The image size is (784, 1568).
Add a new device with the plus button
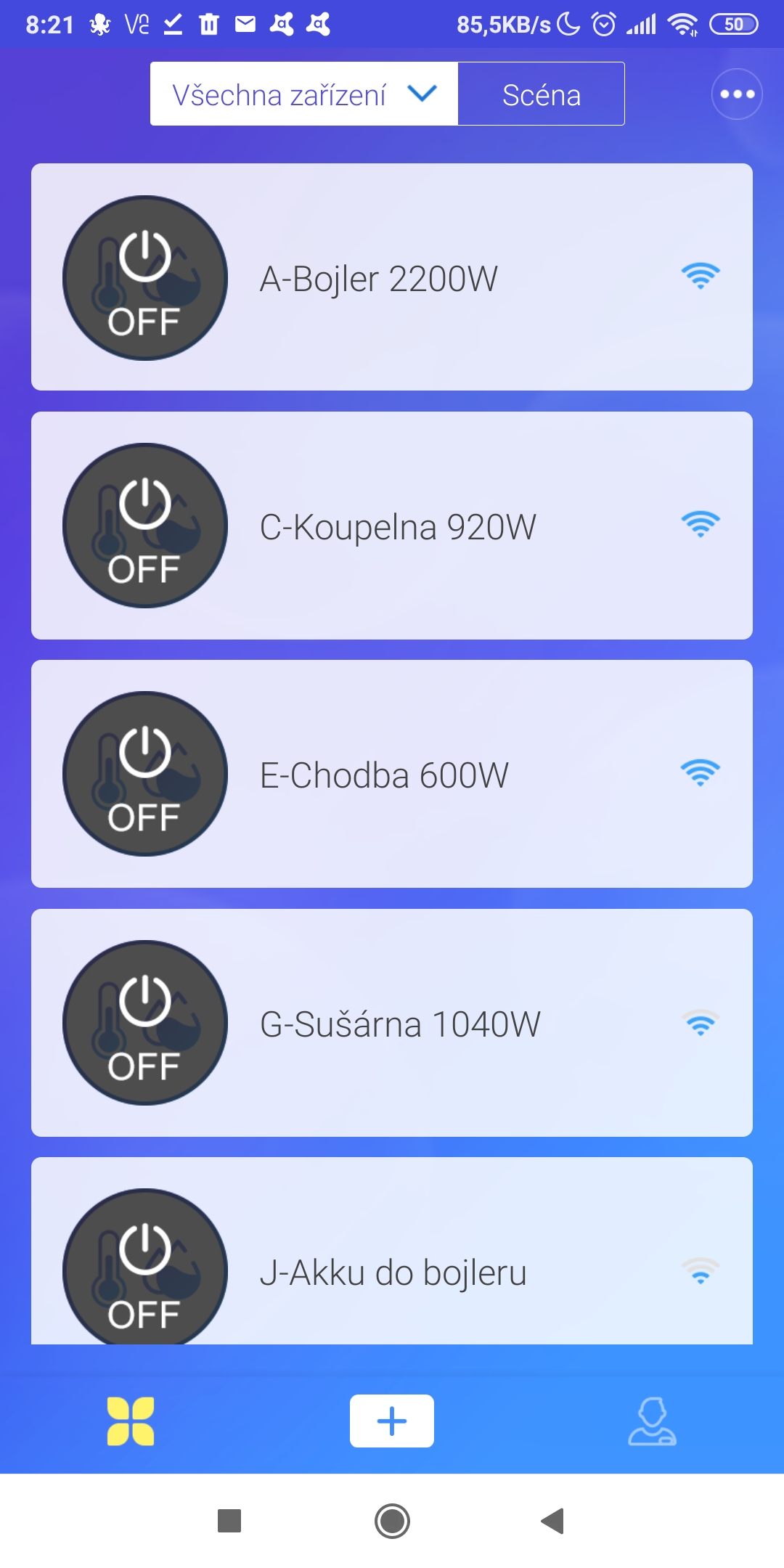[x=392, y=1421]
